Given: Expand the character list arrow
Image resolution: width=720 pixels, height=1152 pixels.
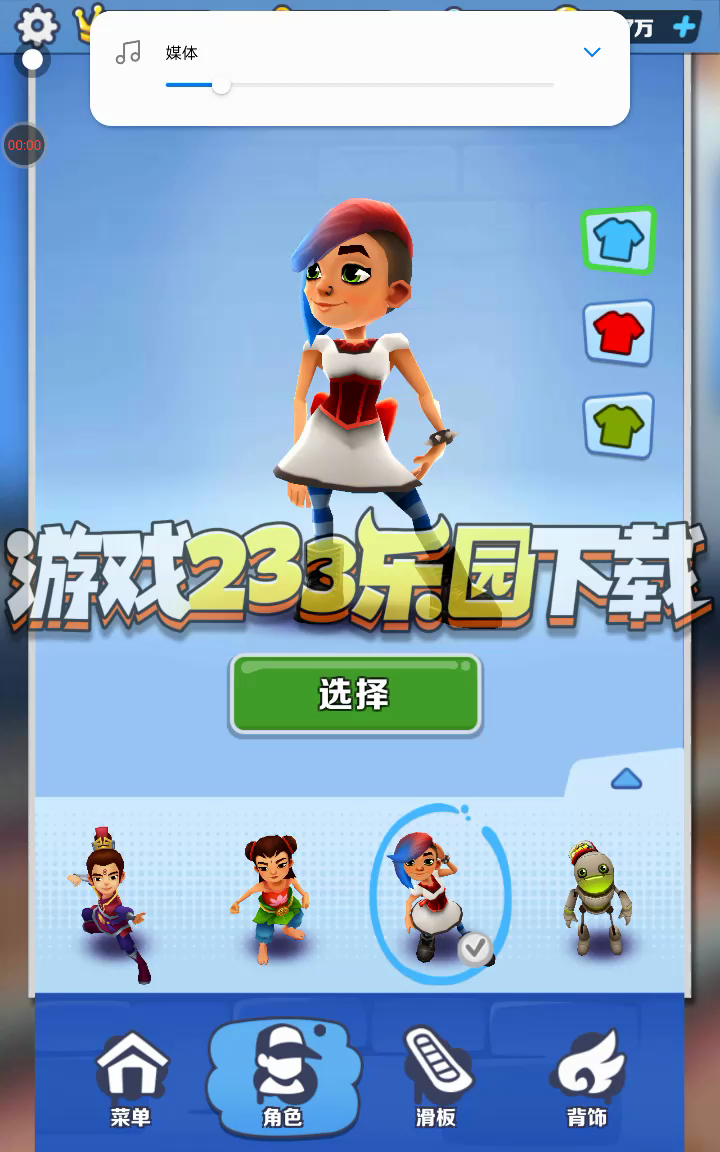Looking at the screenshot, I should pyautogui.click(x=626, y=779).
